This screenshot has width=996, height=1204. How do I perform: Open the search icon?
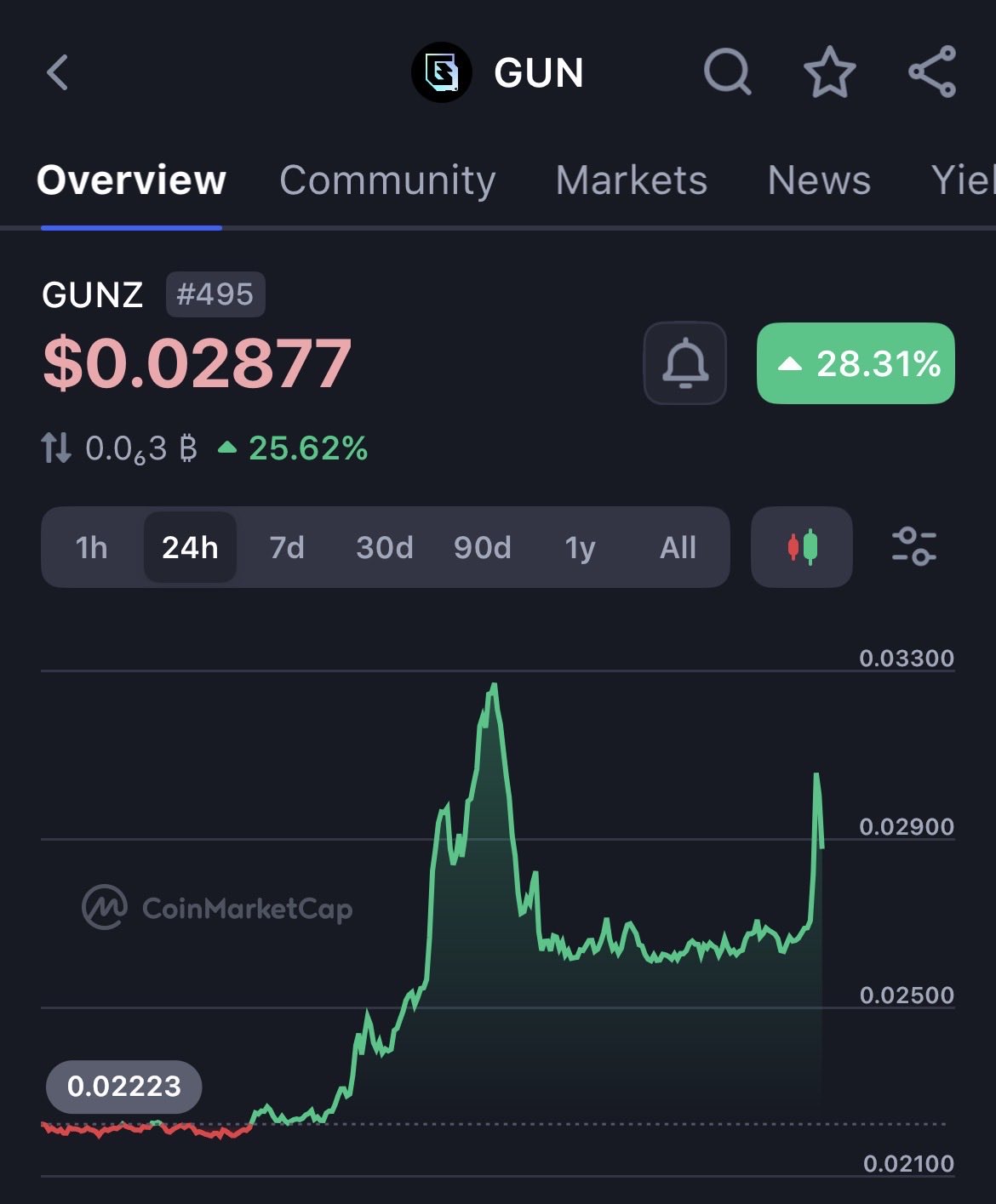pyautogui.click(x=727, y=72)
